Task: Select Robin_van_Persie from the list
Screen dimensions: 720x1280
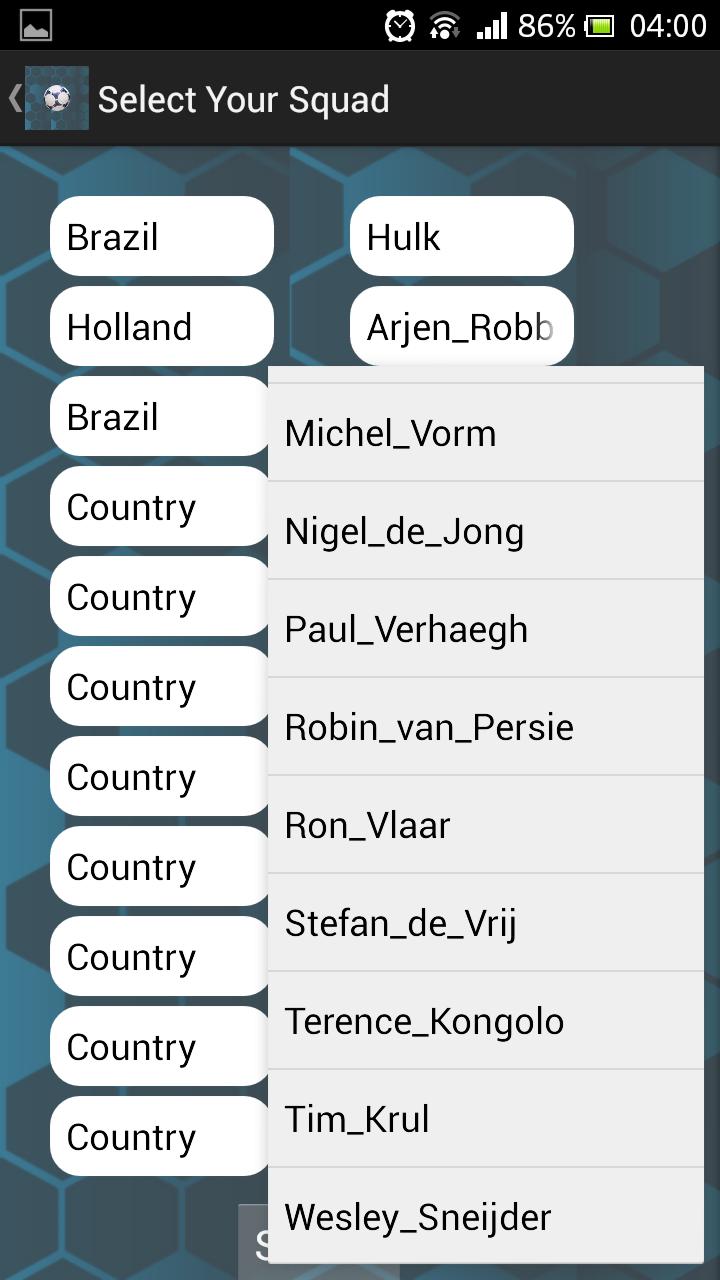Action: pos(485,727)
